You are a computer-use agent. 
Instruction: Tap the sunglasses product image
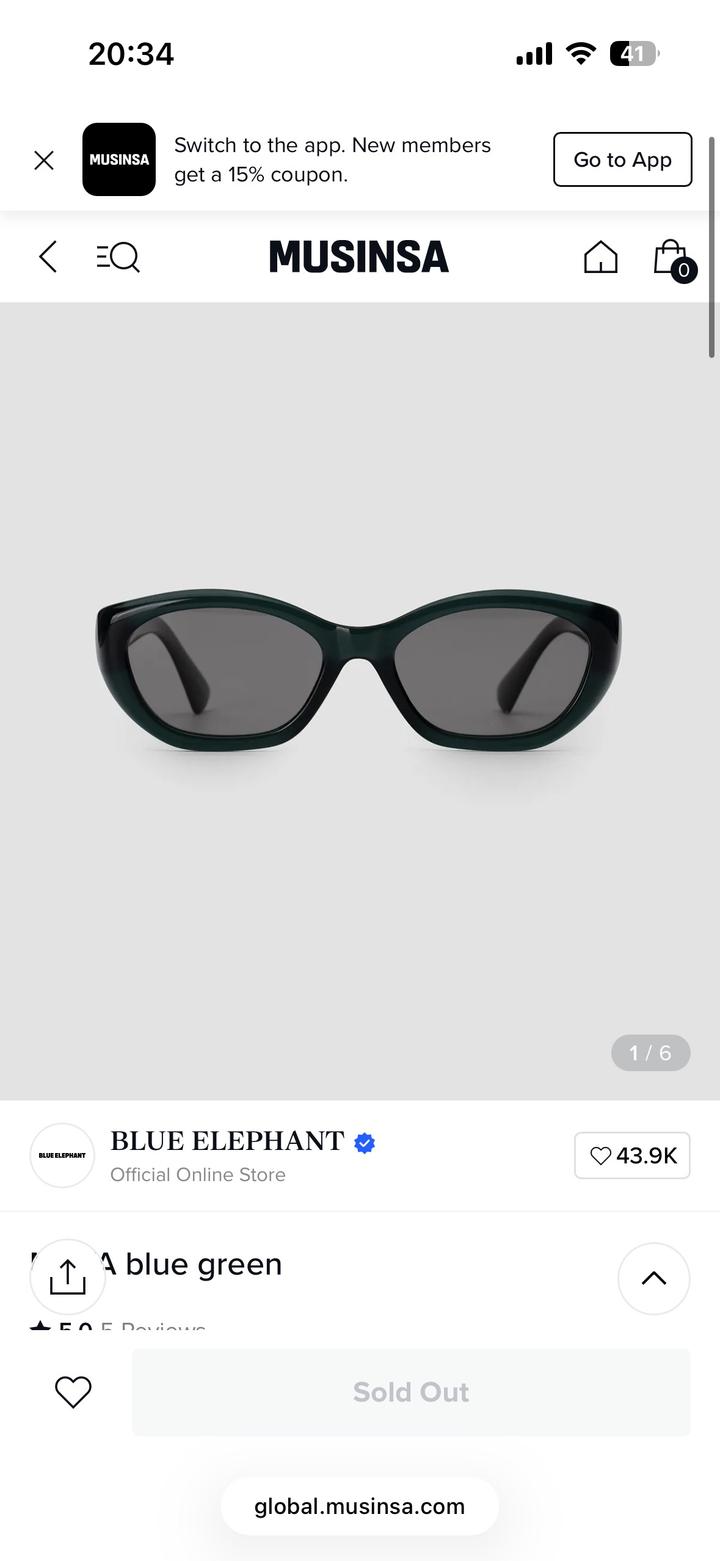pyautogui.click(x=359, y=671)
